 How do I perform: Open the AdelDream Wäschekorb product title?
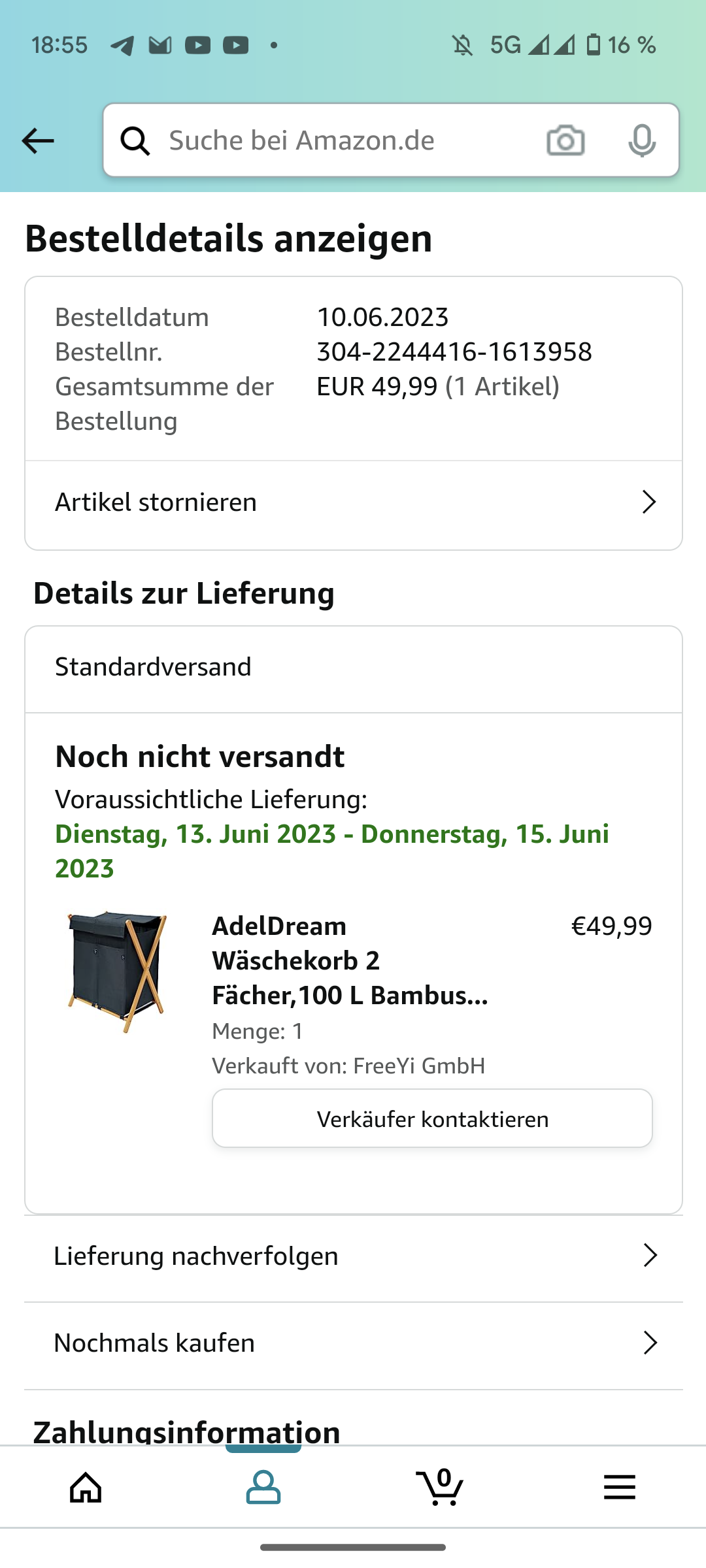[x=350, y=960]
